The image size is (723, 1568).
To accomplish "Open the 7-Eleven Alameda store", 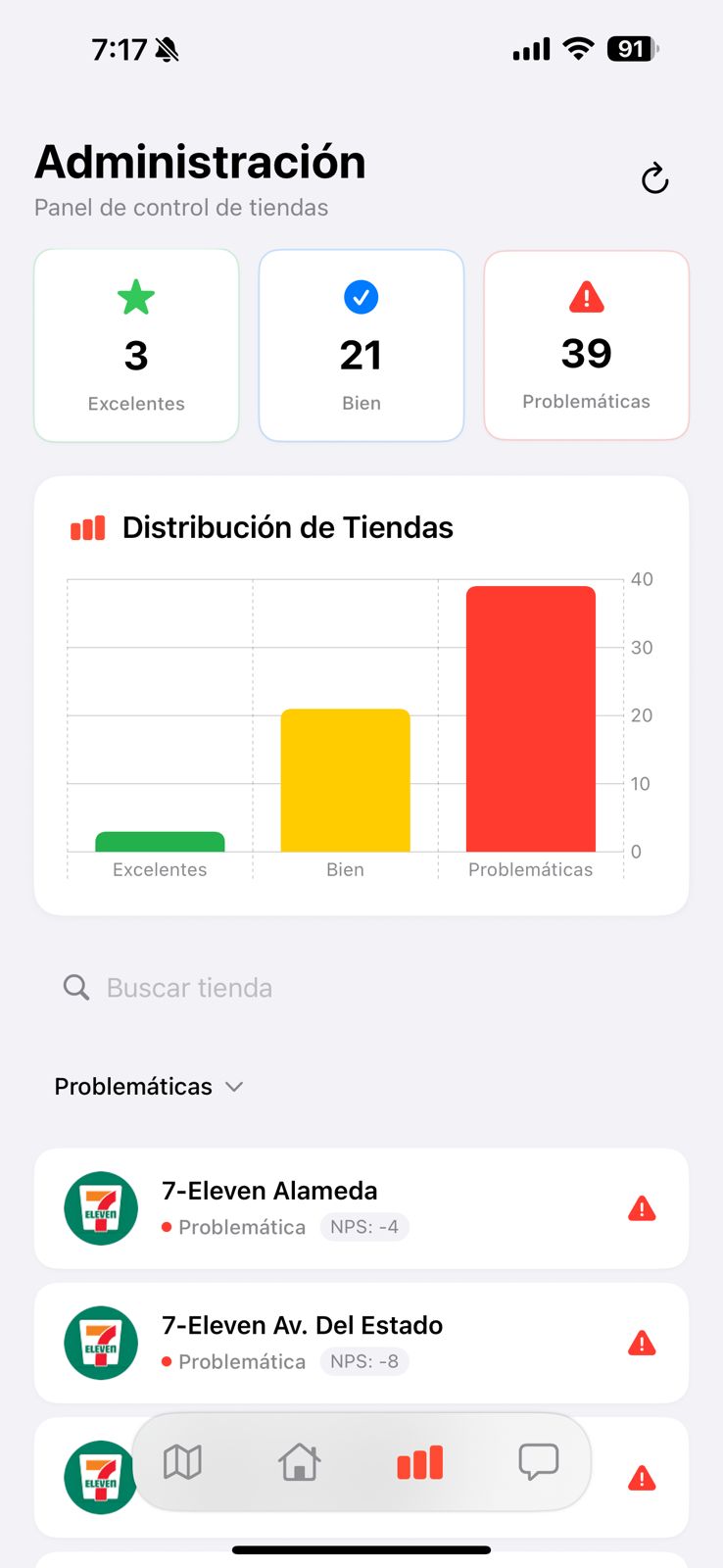I will (x=361, y=1208).
